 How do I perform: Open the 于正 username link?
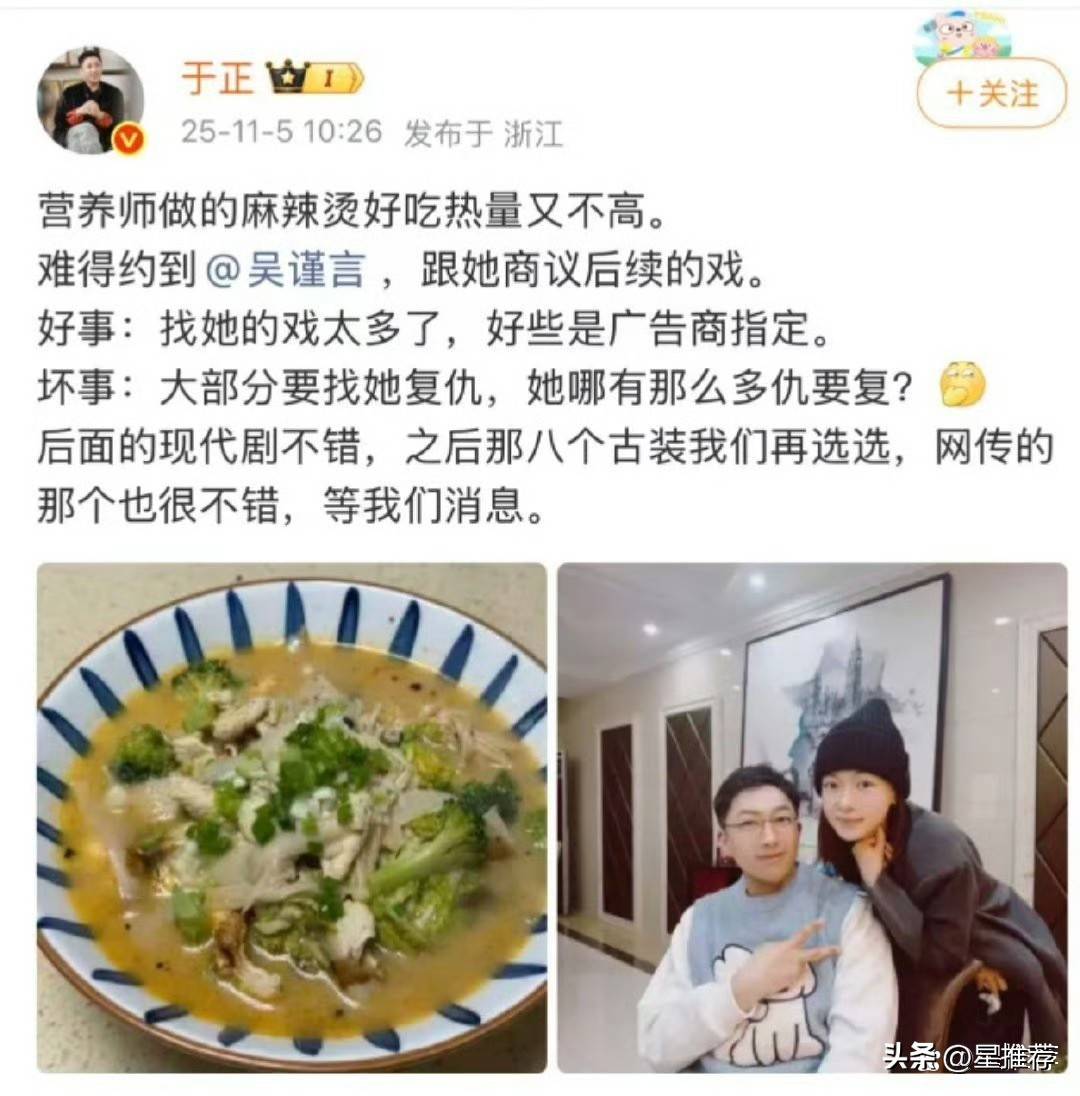(x=218, y=78)
